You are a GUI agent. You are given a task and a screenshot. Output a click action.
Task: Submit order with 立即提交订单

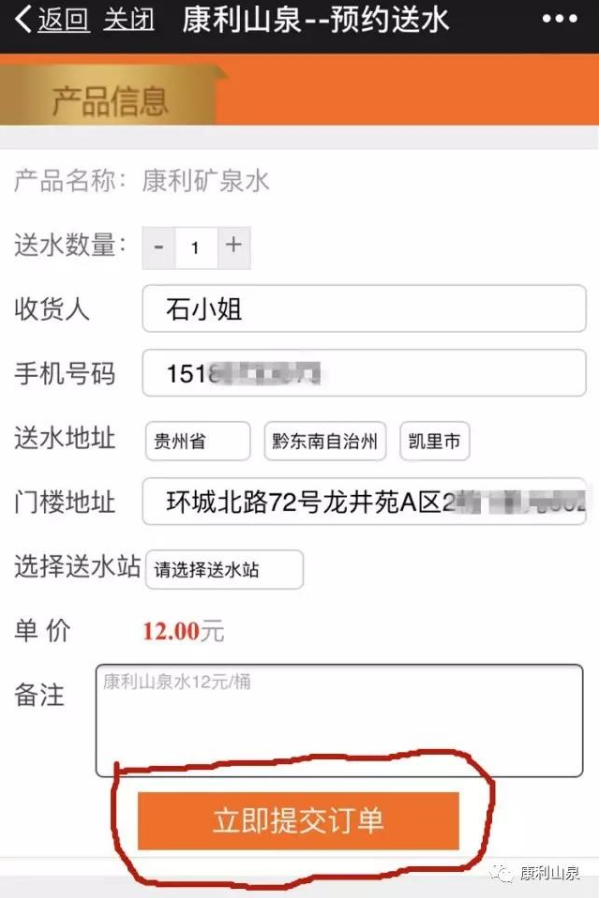click(298, 821)
